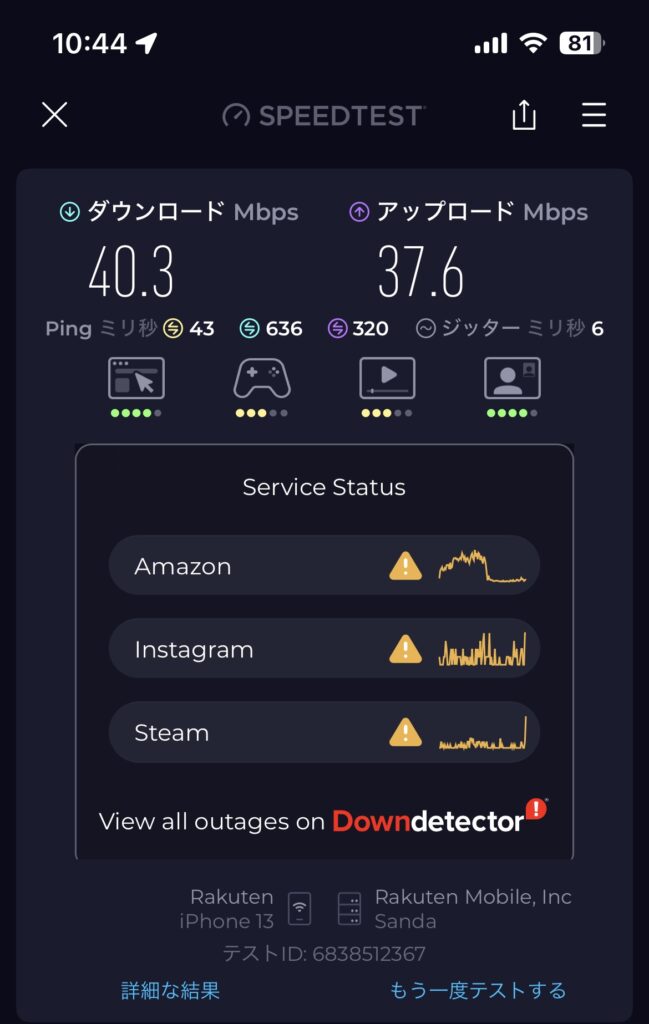The width and height of the screenshot is (649, 1024).
Task: Share the speed test result
Action: tap(524, 115)
